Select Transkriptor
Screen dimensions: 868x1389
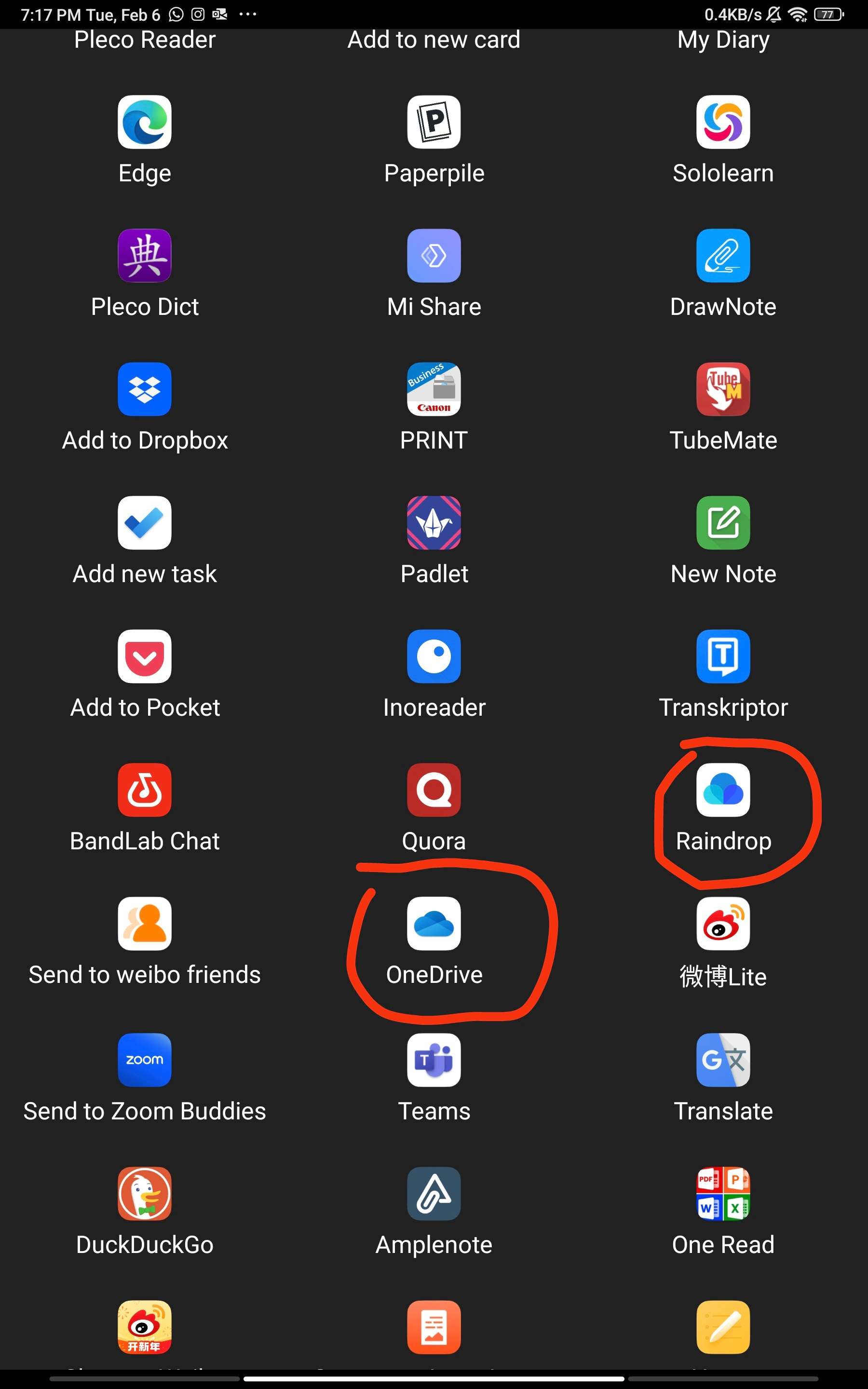[x=723, y=656]
